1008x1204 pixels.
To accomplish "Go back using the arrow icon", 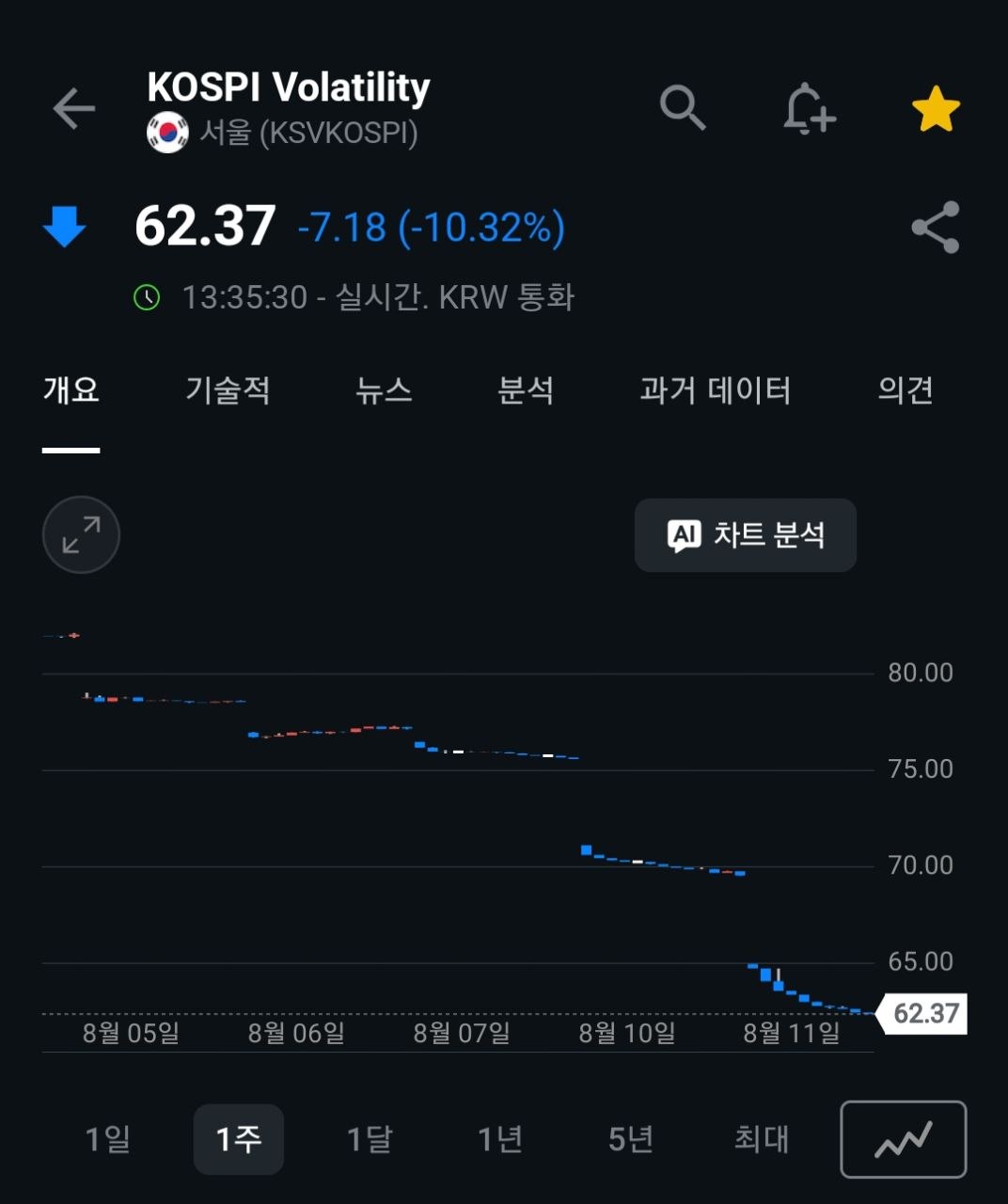I will [x=74, y=108].
